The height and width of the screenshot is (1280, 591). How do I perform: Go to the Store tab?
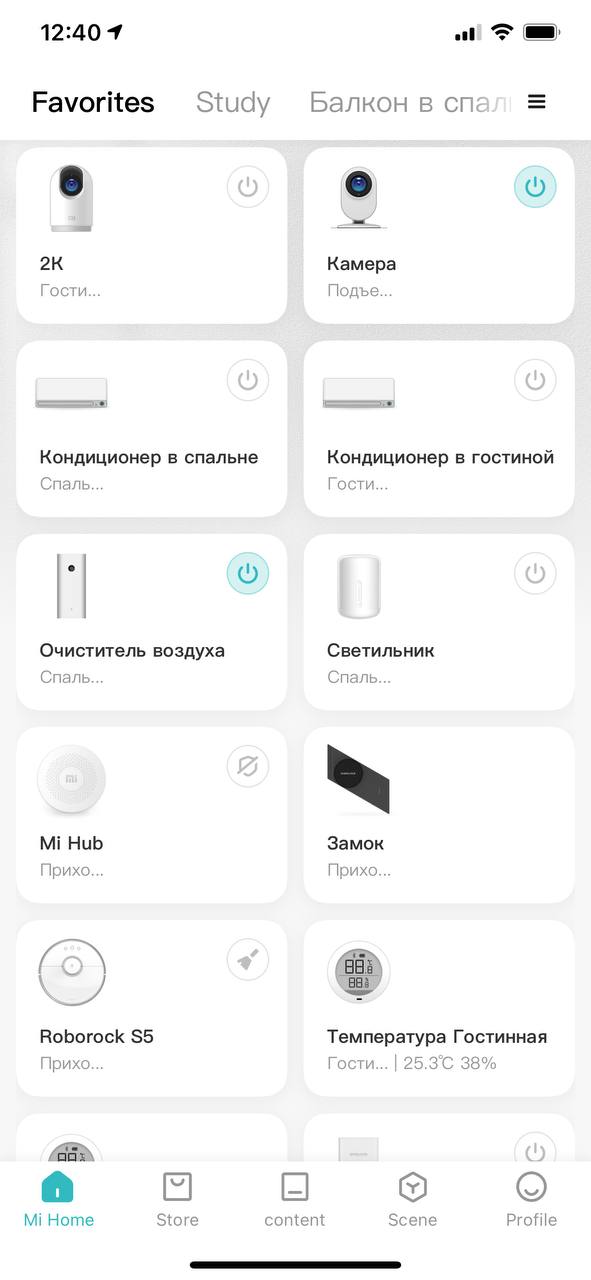click(x=177, y=1199)
